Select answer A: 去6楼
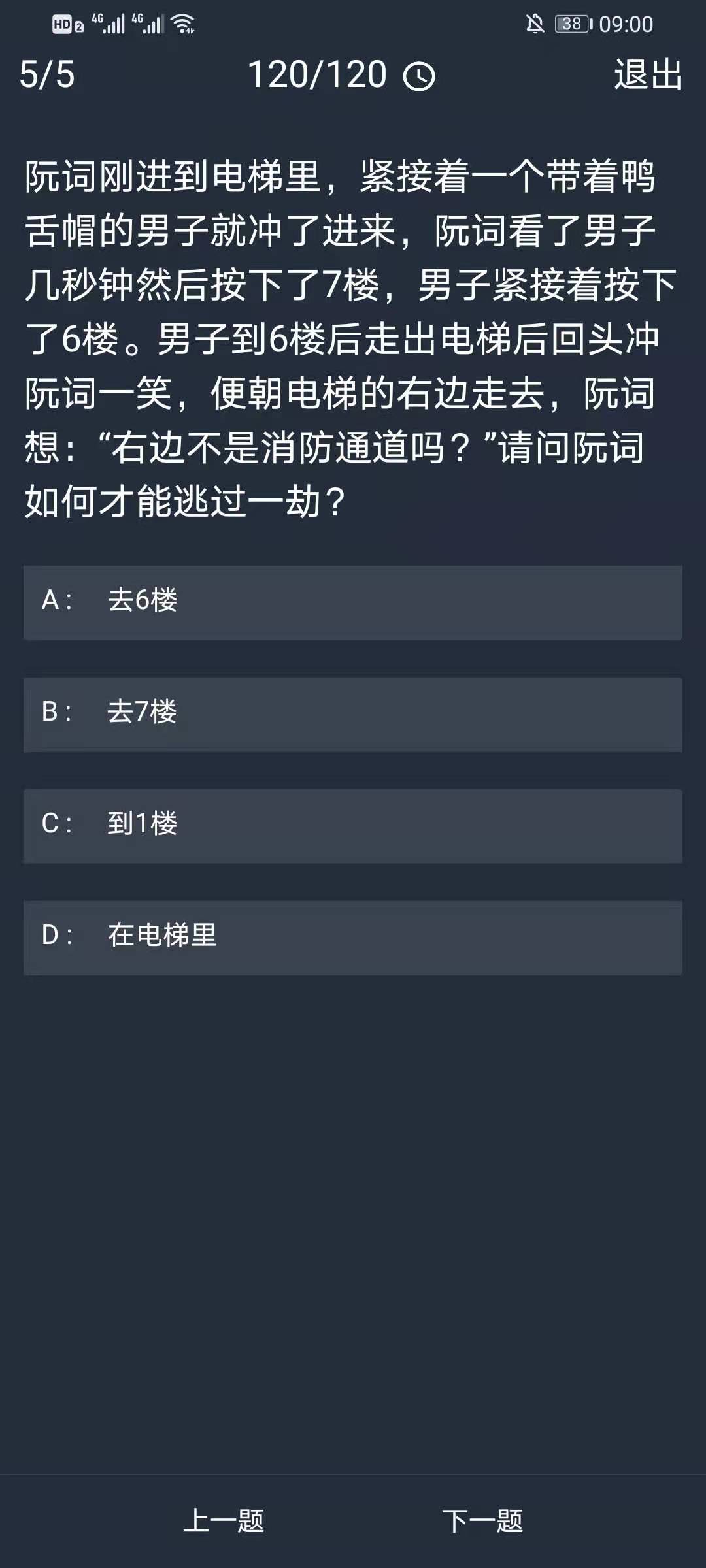The height and width of the screenshot is (1568, 706). [x=353, y=602]
